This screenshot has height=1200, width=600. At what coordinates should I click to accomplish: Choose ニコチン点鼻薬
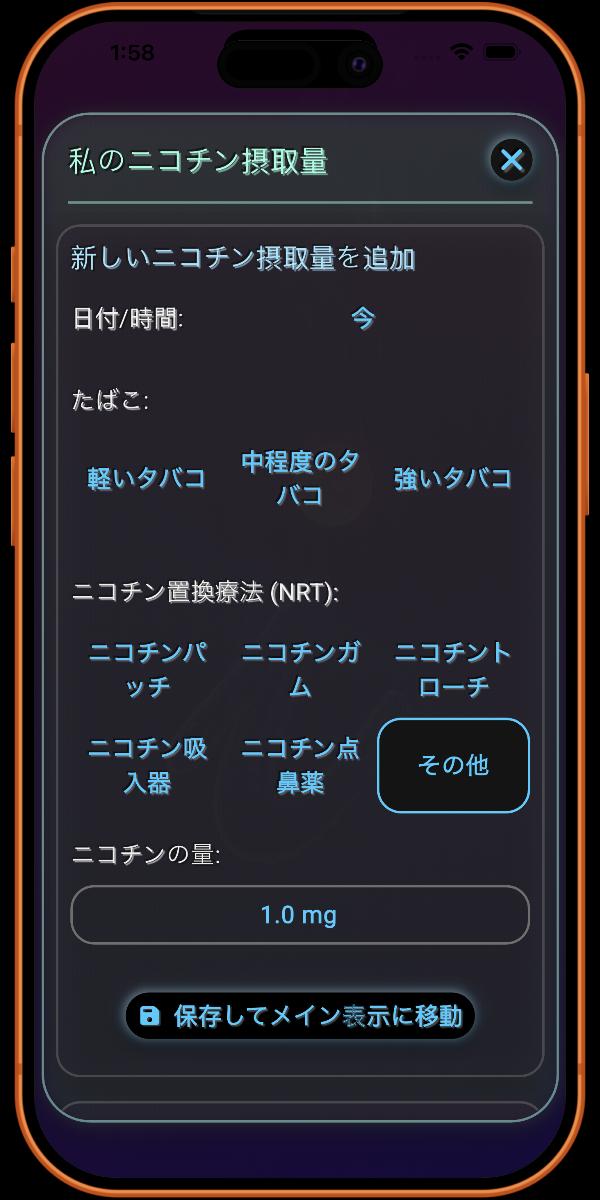[x=300, y=765]
